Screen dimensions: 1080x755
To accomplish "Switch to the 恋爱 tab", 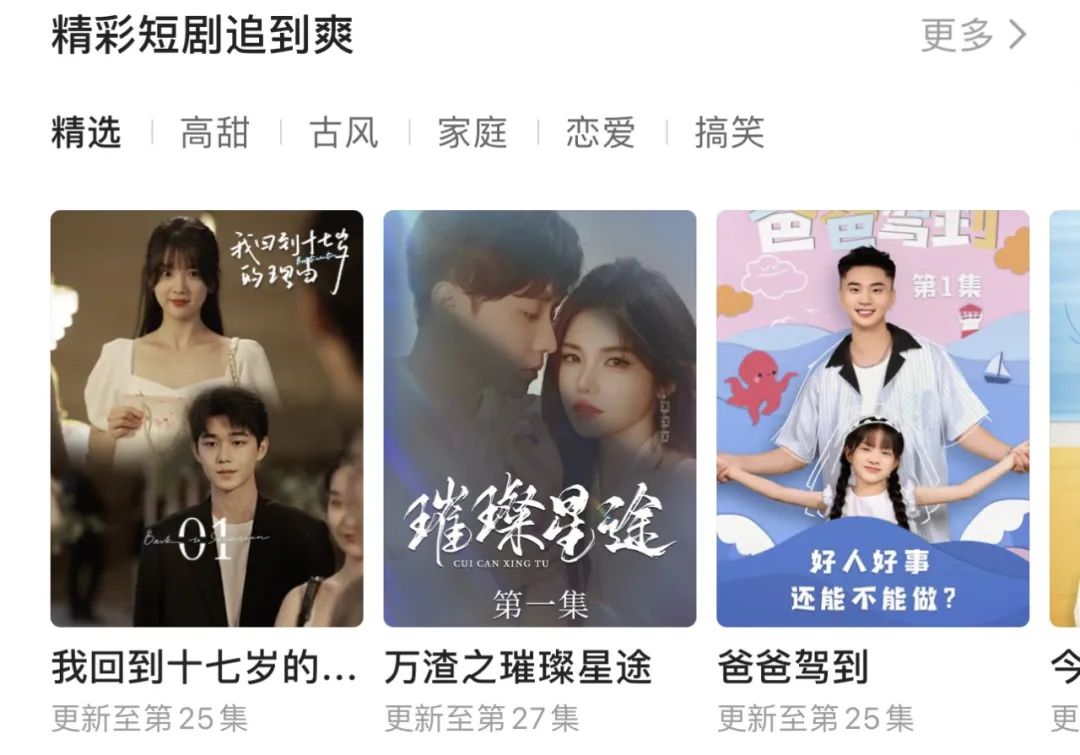I will tap(601, 132).
